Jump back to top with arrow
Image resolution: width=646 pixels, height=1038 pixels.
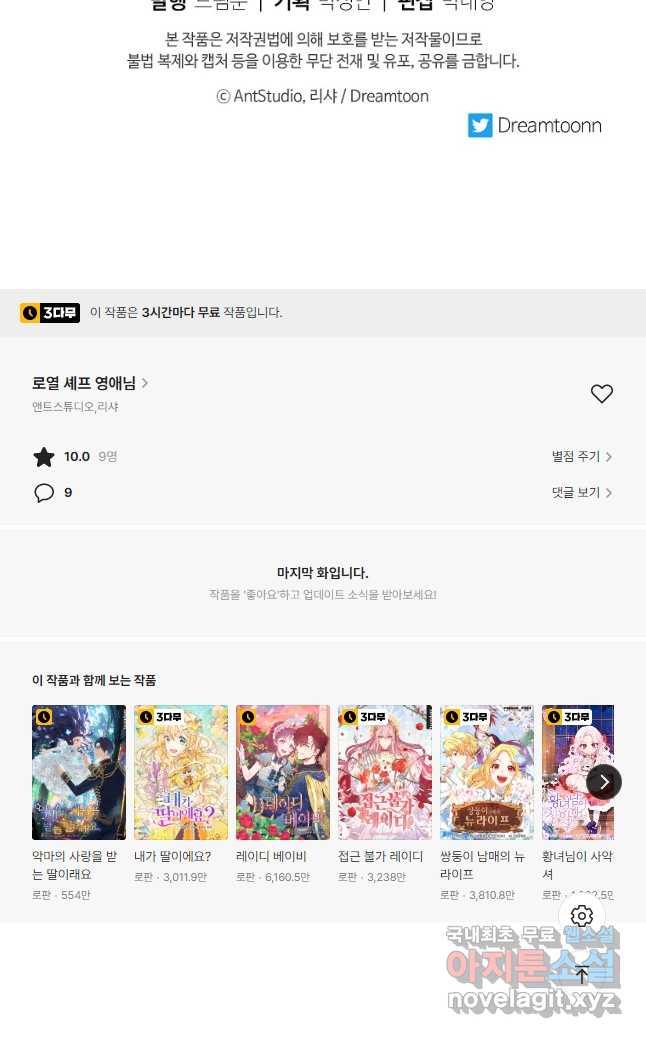[582, 974]
